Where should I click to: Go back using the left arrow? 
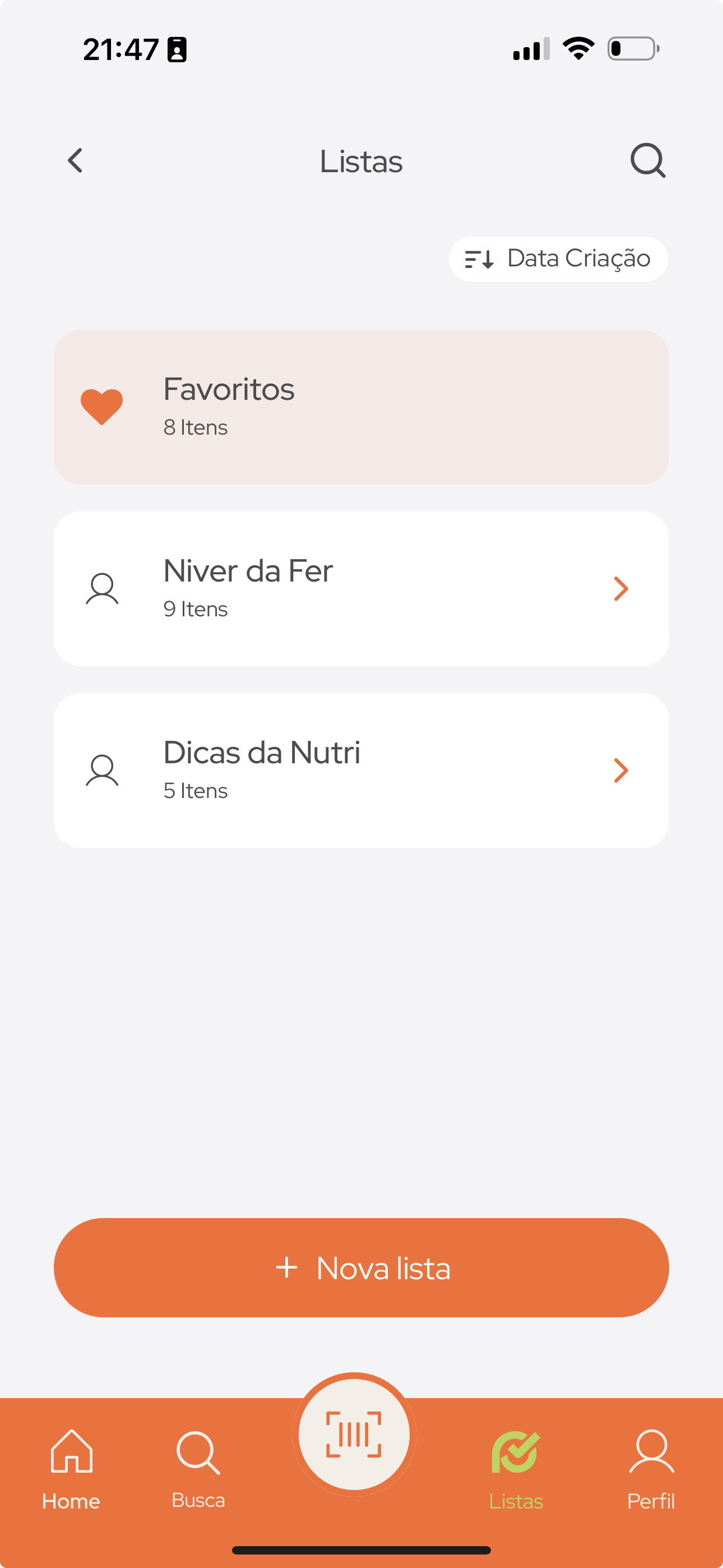[x=75, y=160]
